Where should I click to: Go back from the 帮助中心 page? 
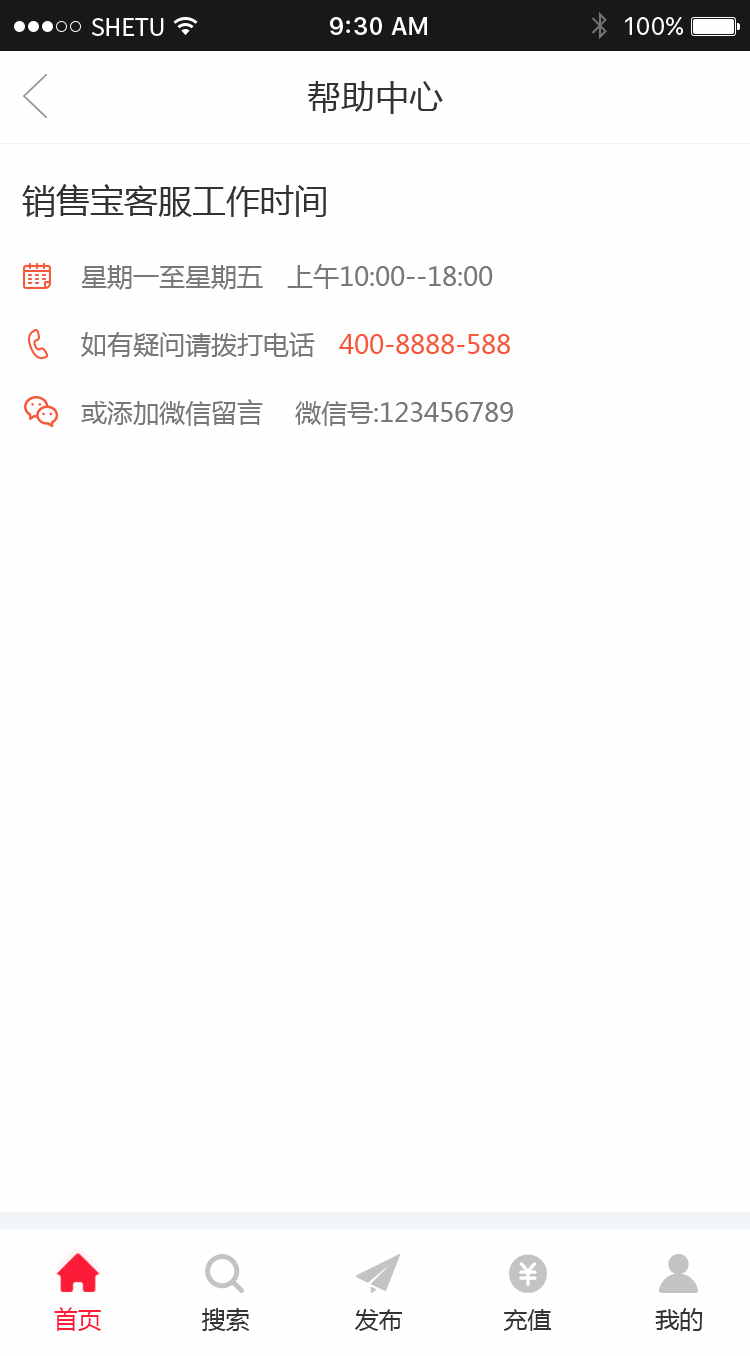tap(36, 96)
